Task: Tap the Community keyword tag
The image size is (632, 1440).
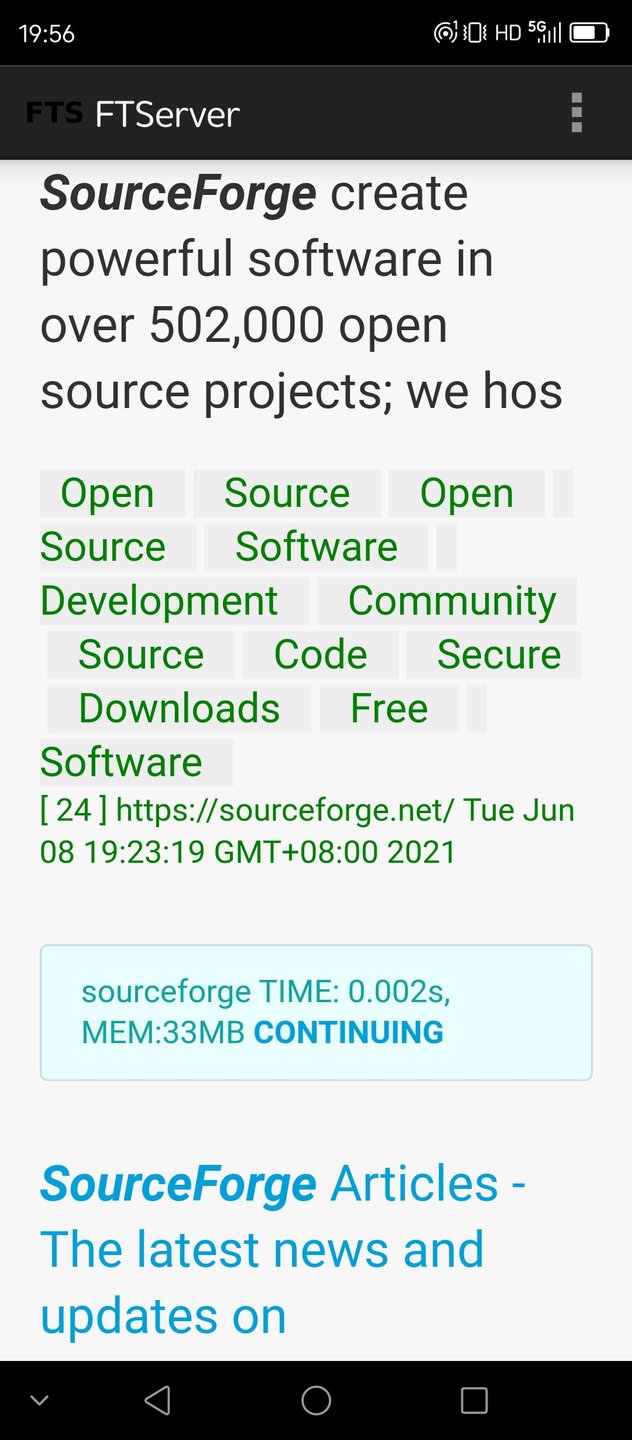Action: [x=451, y=601]
